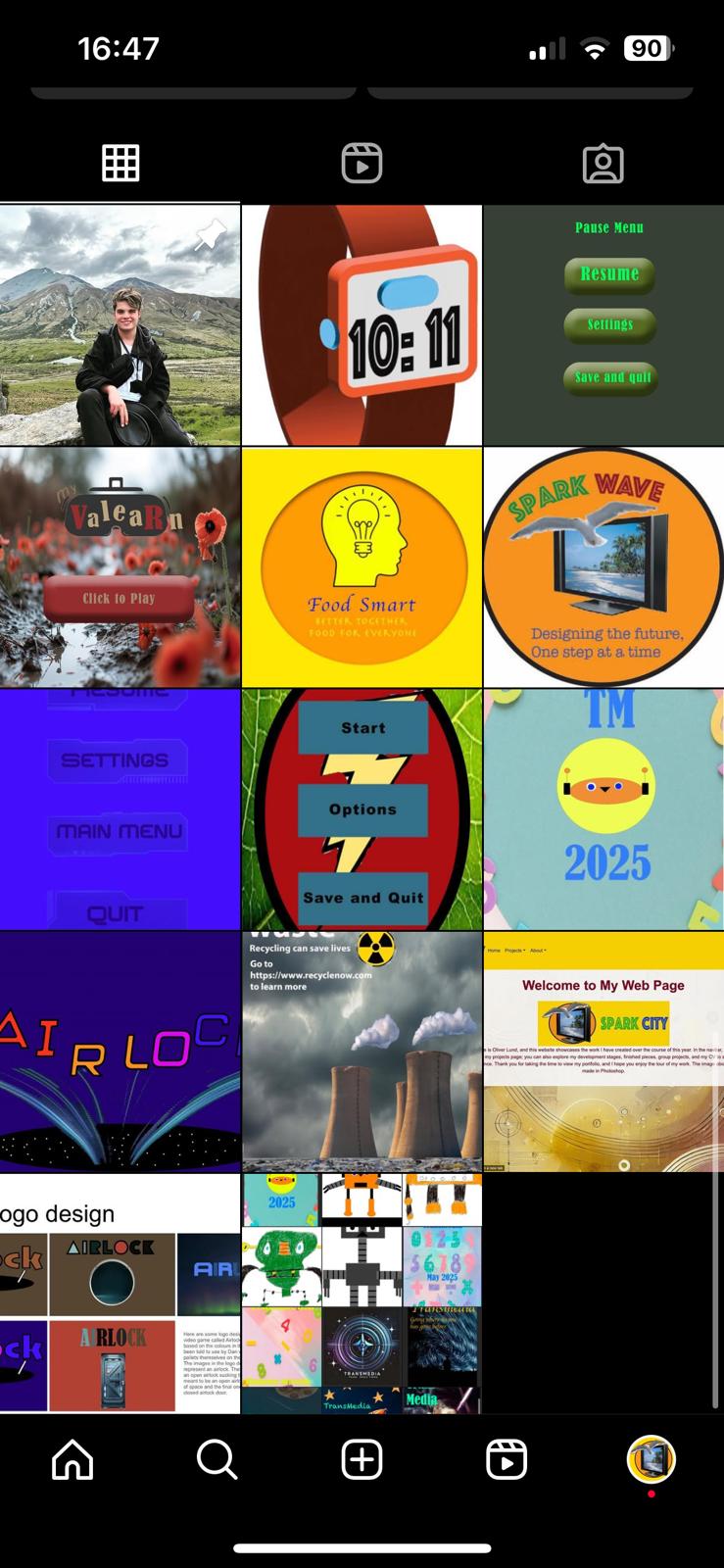This screenshot has width=724, height=1568.
Task: View the cooling towers recycling poster post
Action: pyautogui.click(x=362, y=1052)
